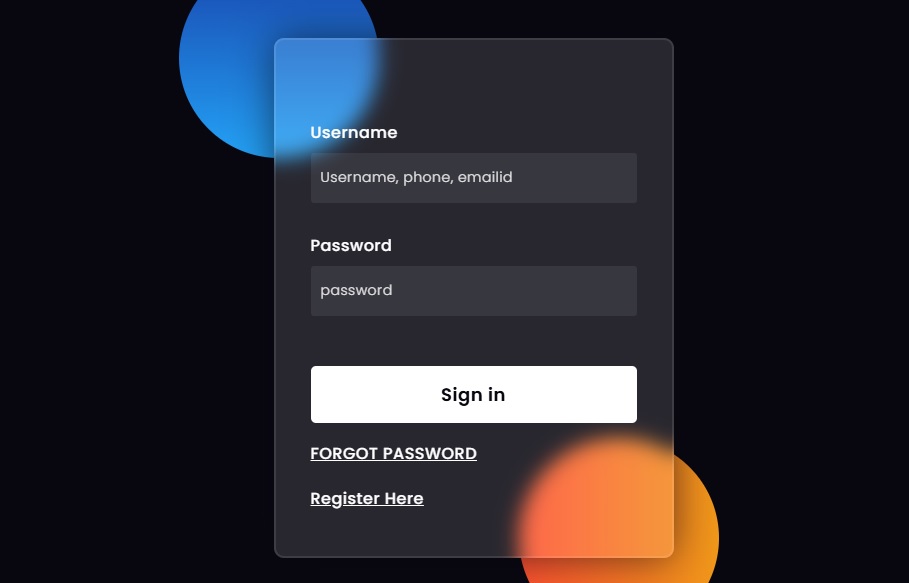909x583 pixels.
Task: Open the FORGOT PASSWORD link
Action: click(x=393, y=454)
